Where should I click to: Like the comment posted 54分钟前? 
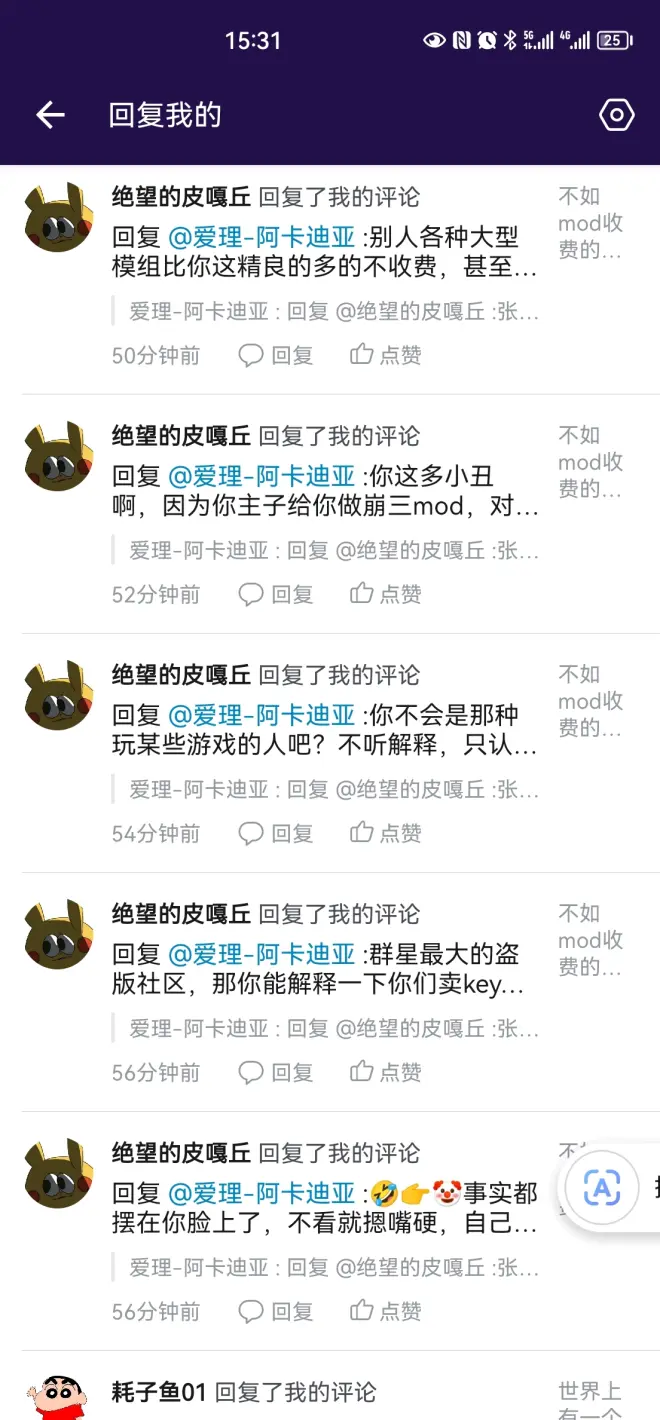(386, 833)
